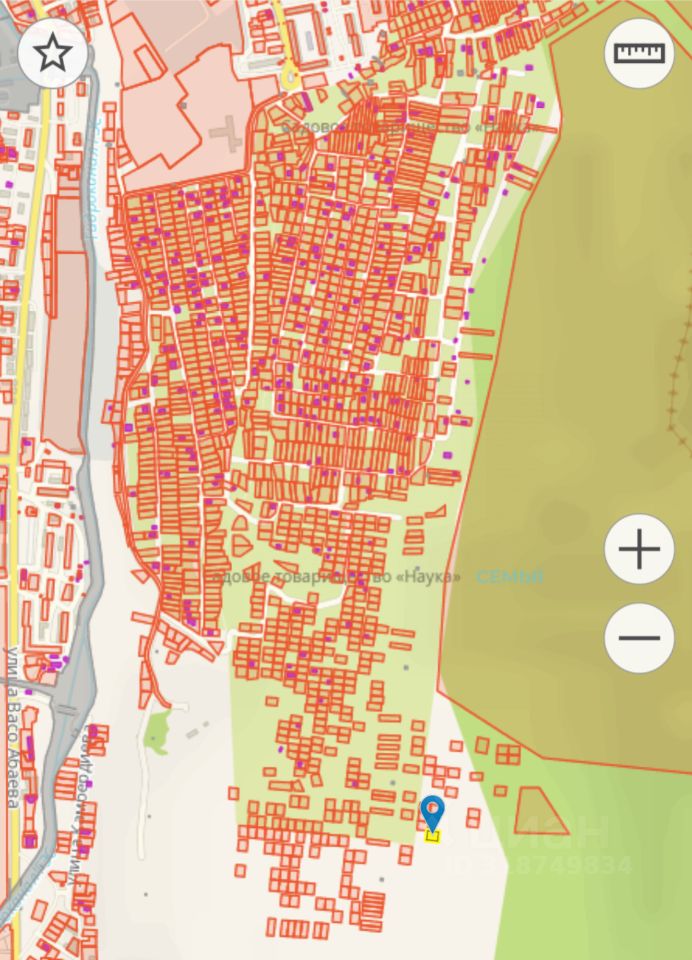Tap the blue location pin marker
The width and height of the screenshot is (692, 960).
point(432,812)
